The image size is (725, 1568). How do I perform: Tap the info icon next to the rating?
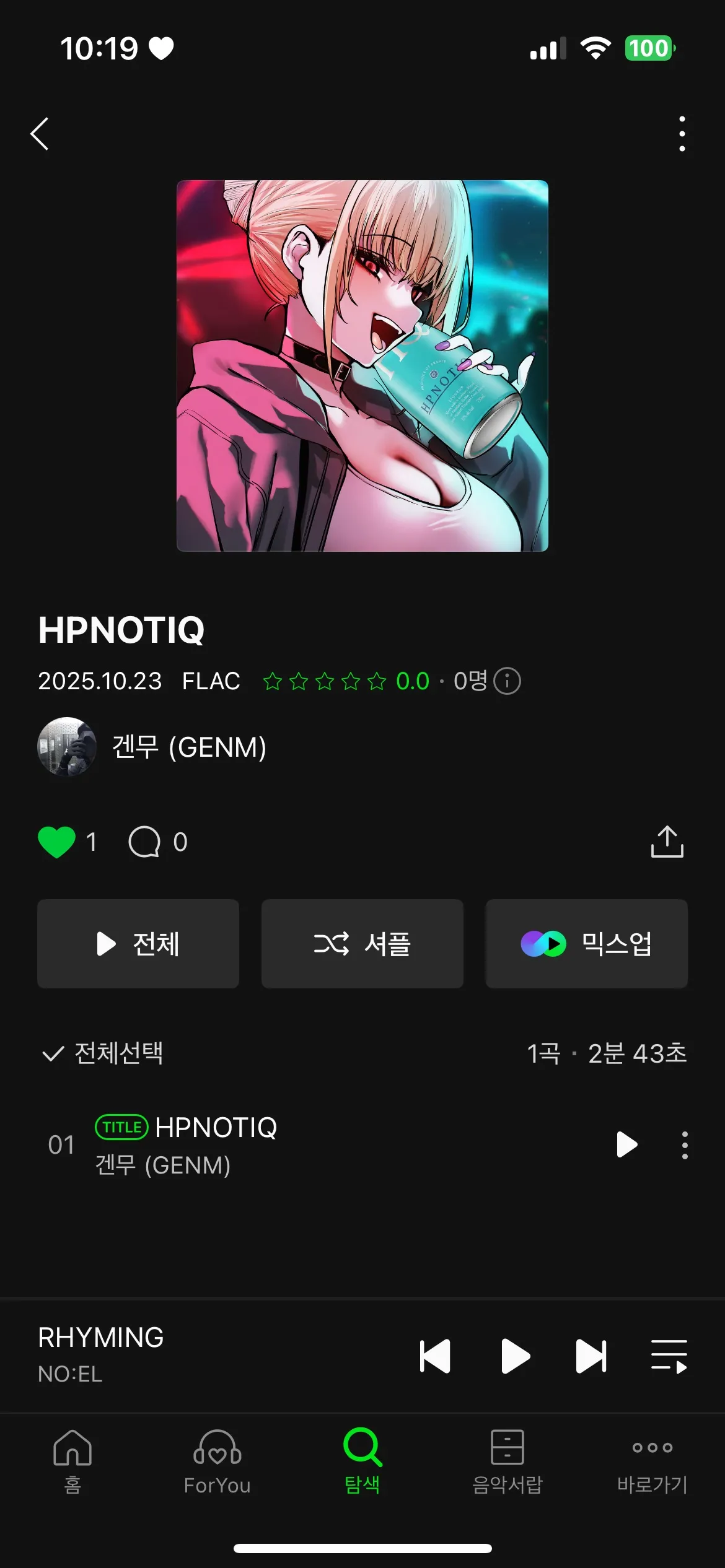(x=506, y=680)
